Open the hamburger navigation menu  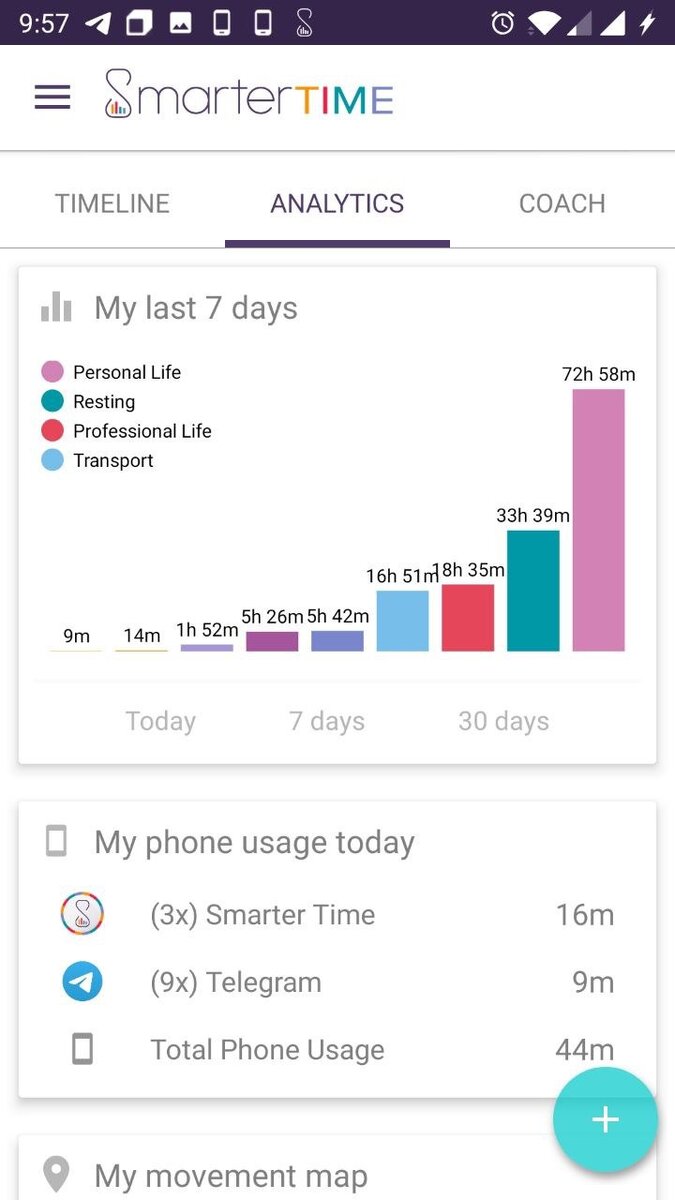click(x=53, y=97)
